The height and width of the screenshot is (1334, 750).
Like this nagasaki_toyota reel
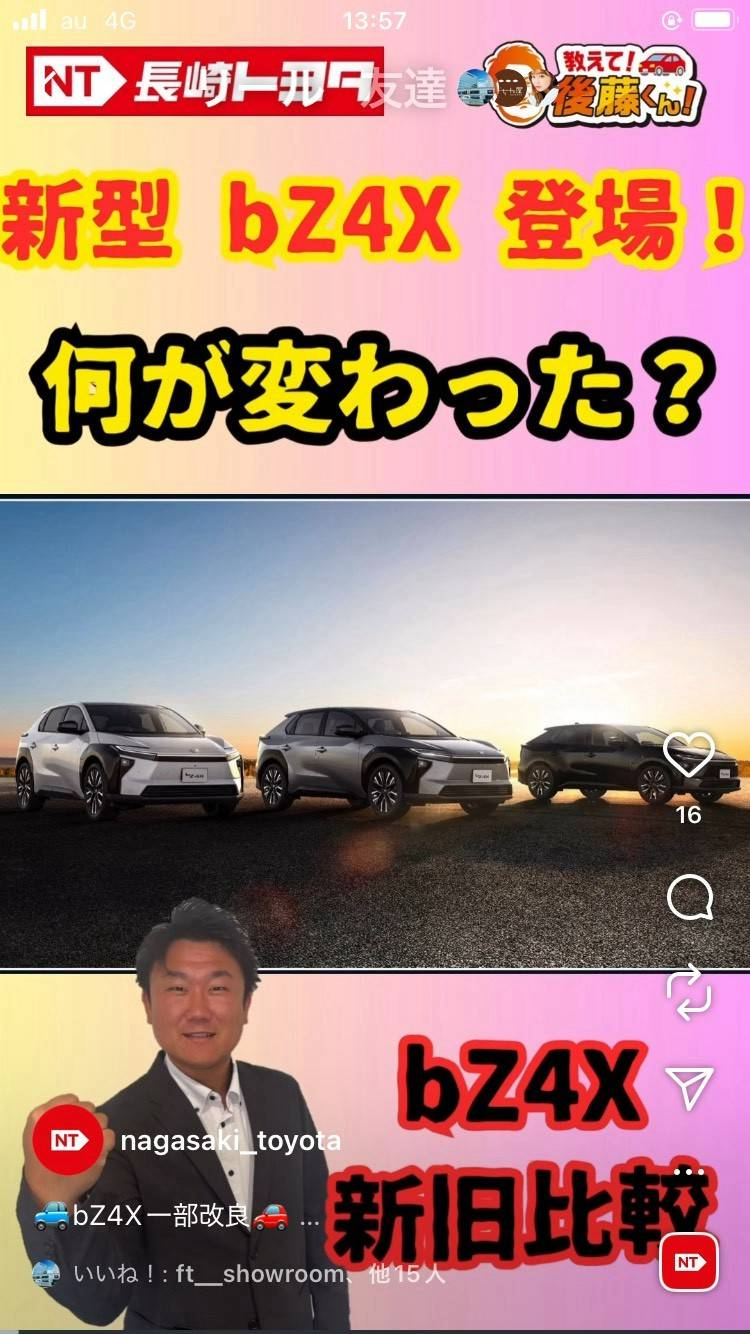pos(689,756)
